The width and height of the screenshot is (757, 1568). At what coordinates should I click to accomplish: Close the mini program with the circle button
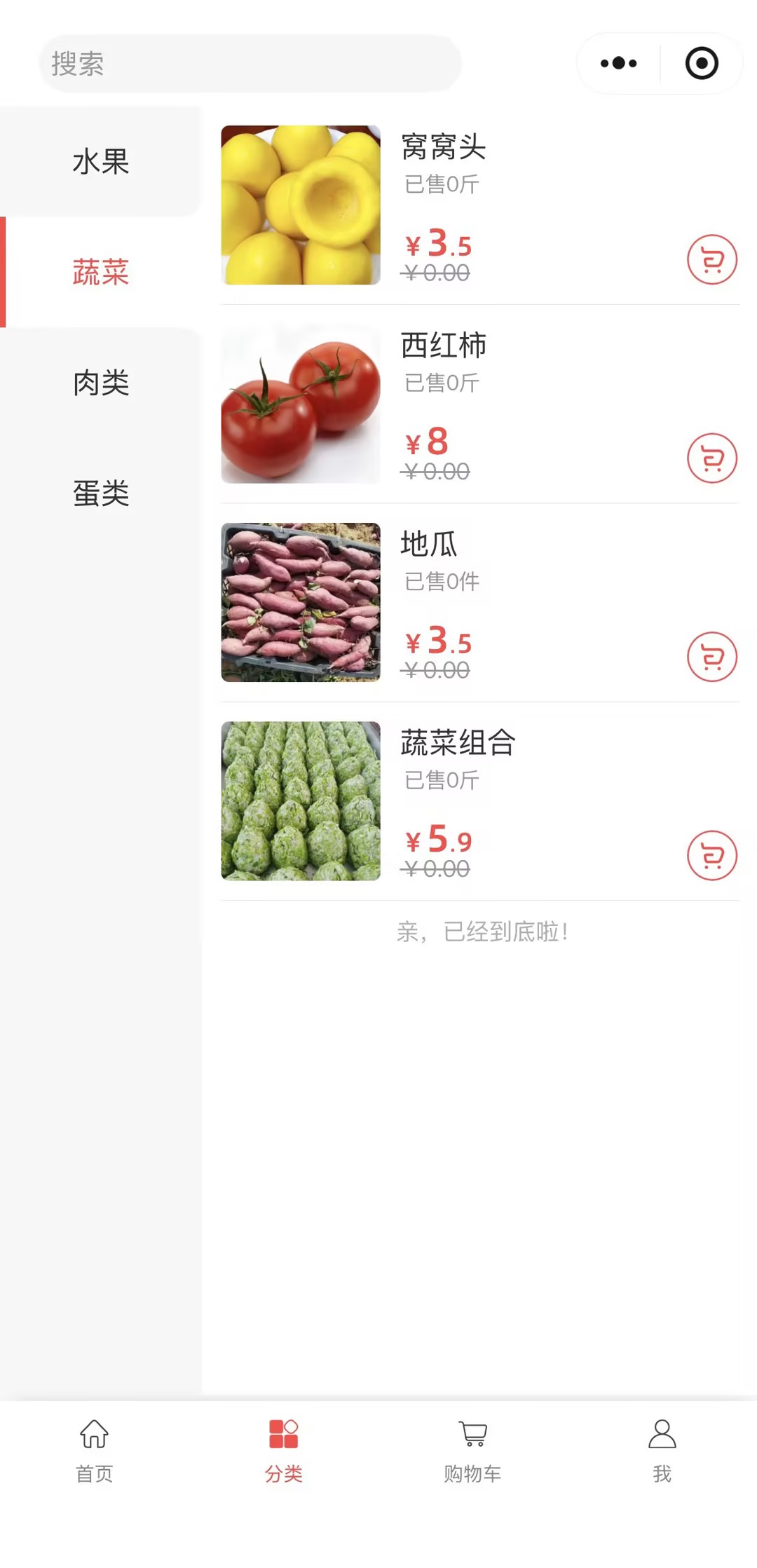click(x=702, y=64)
